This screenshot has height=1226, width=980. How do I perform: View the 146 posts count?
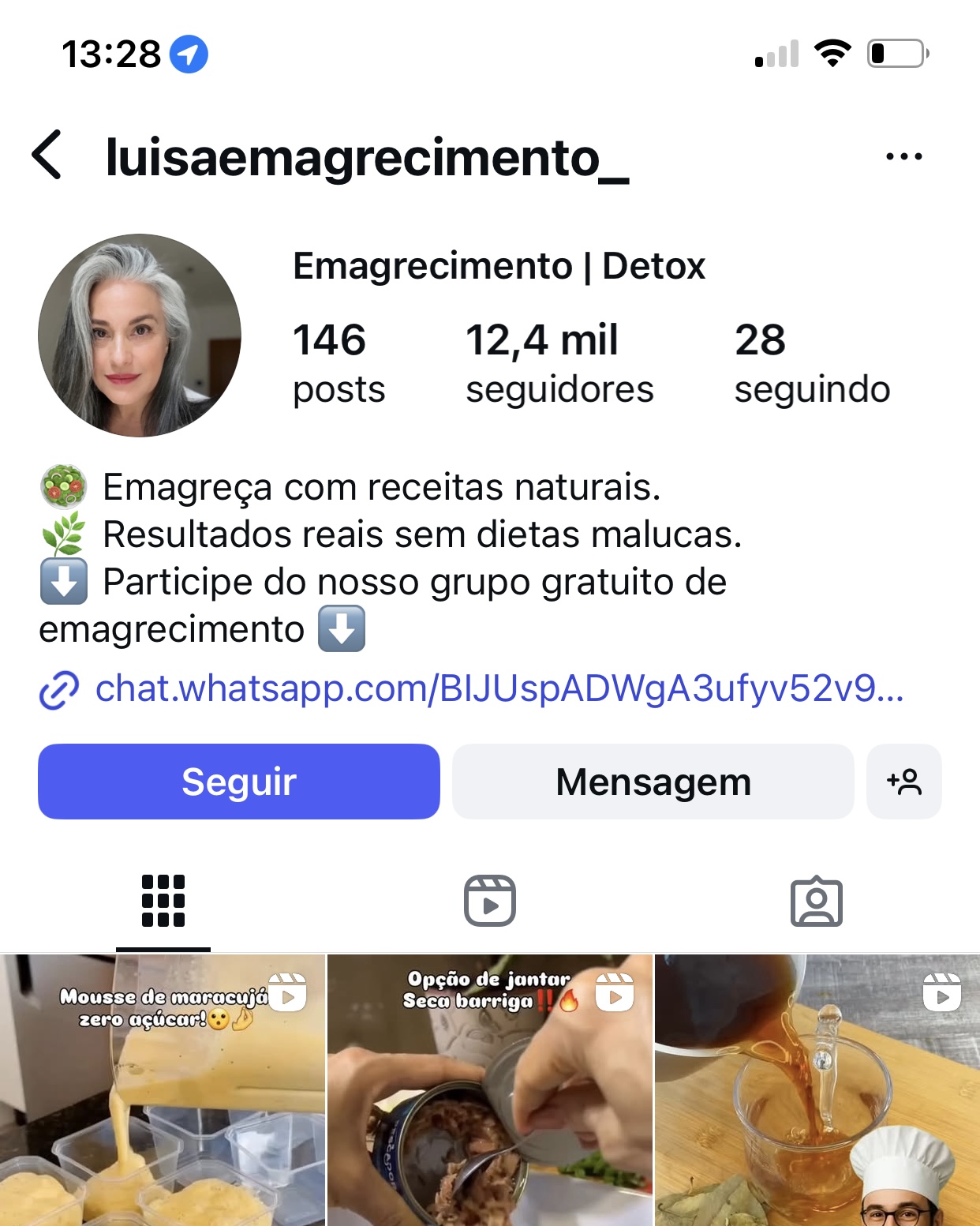338,362
